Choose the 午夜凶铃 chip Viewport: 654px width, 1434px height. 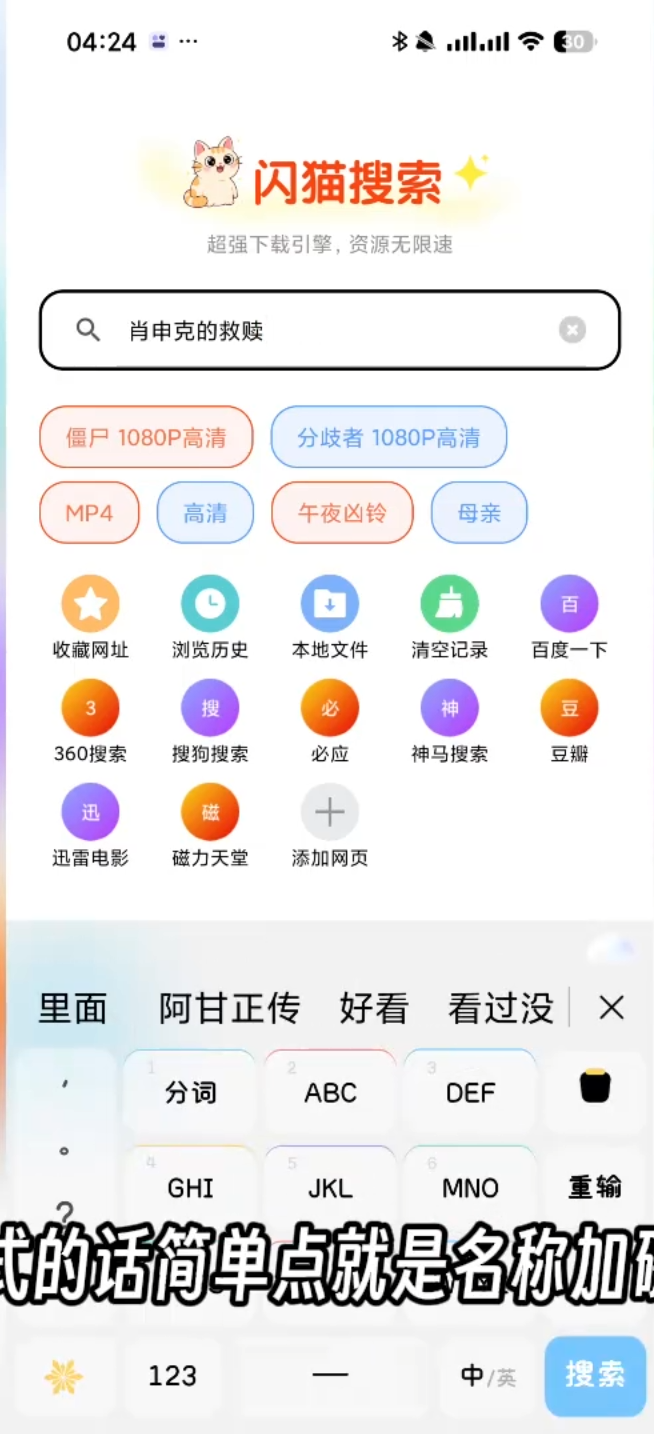coord(342,513)
